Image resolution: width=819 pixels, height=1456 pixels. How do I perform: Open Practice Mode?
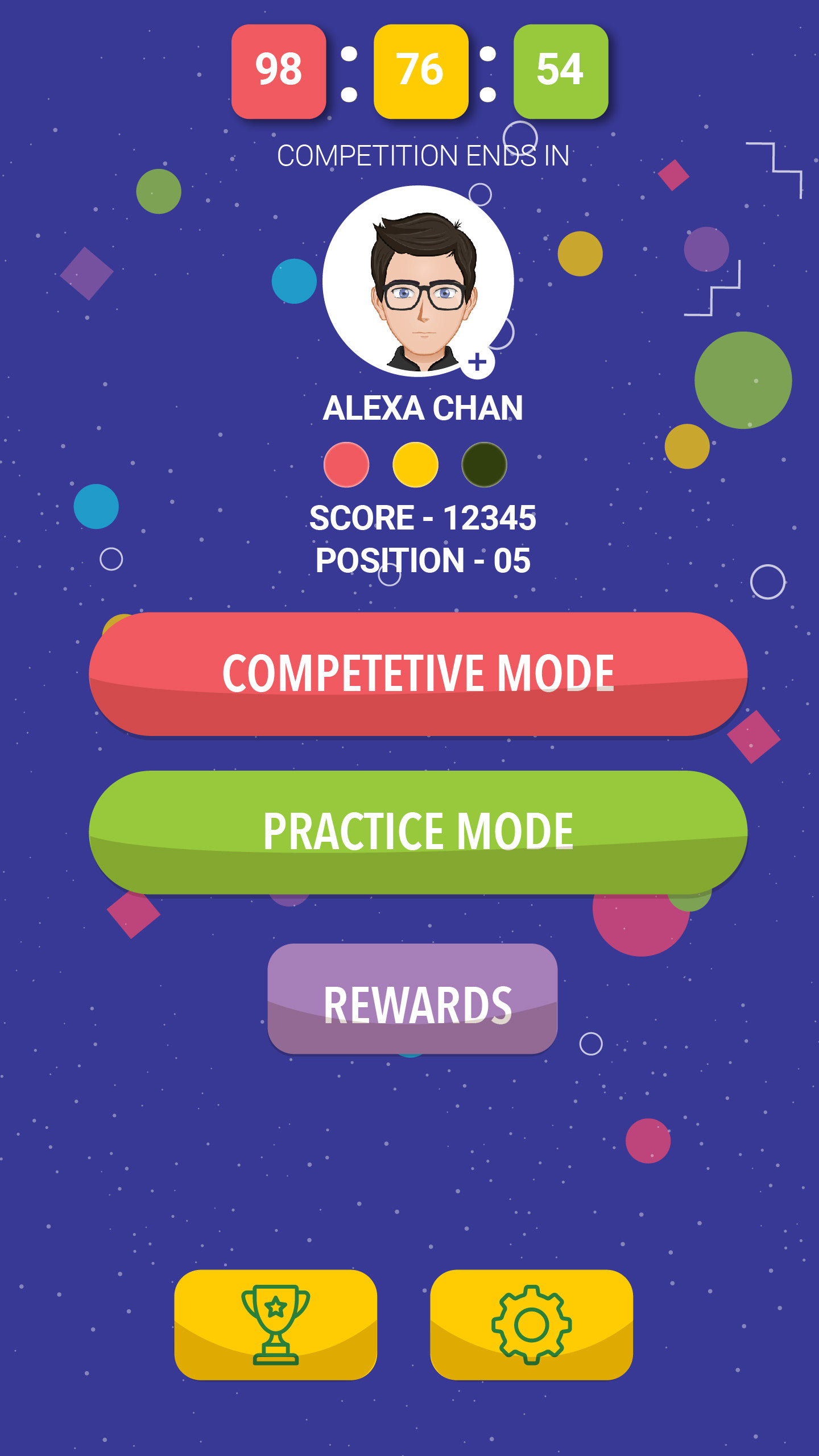(x=418, y=832)
